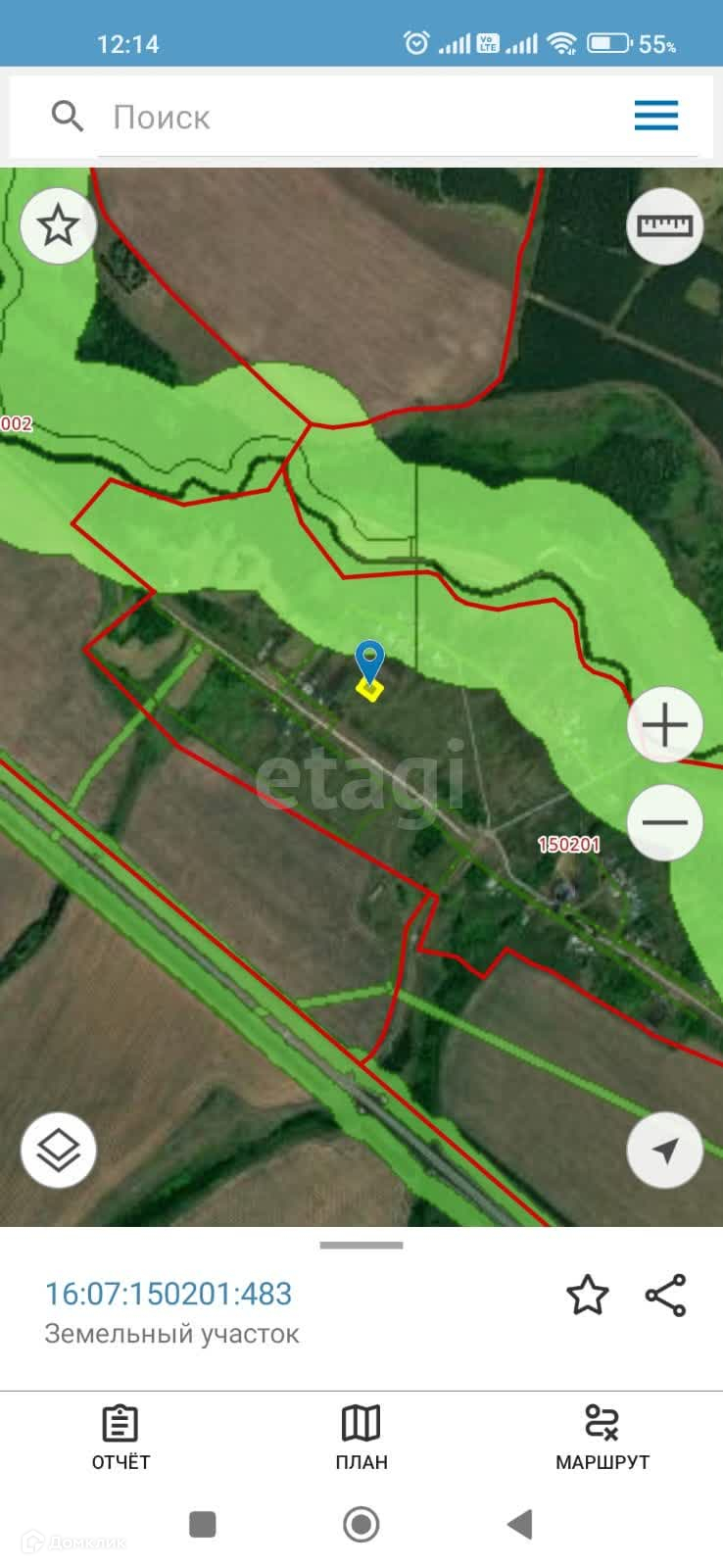Open the ОТЧЁТ report

tap(120, 1438)
